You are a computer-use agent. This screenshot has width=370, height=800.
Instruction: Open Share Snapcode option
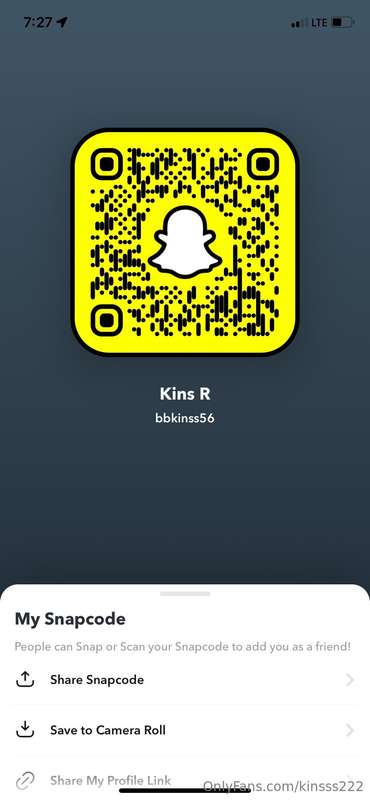[185, 680]
